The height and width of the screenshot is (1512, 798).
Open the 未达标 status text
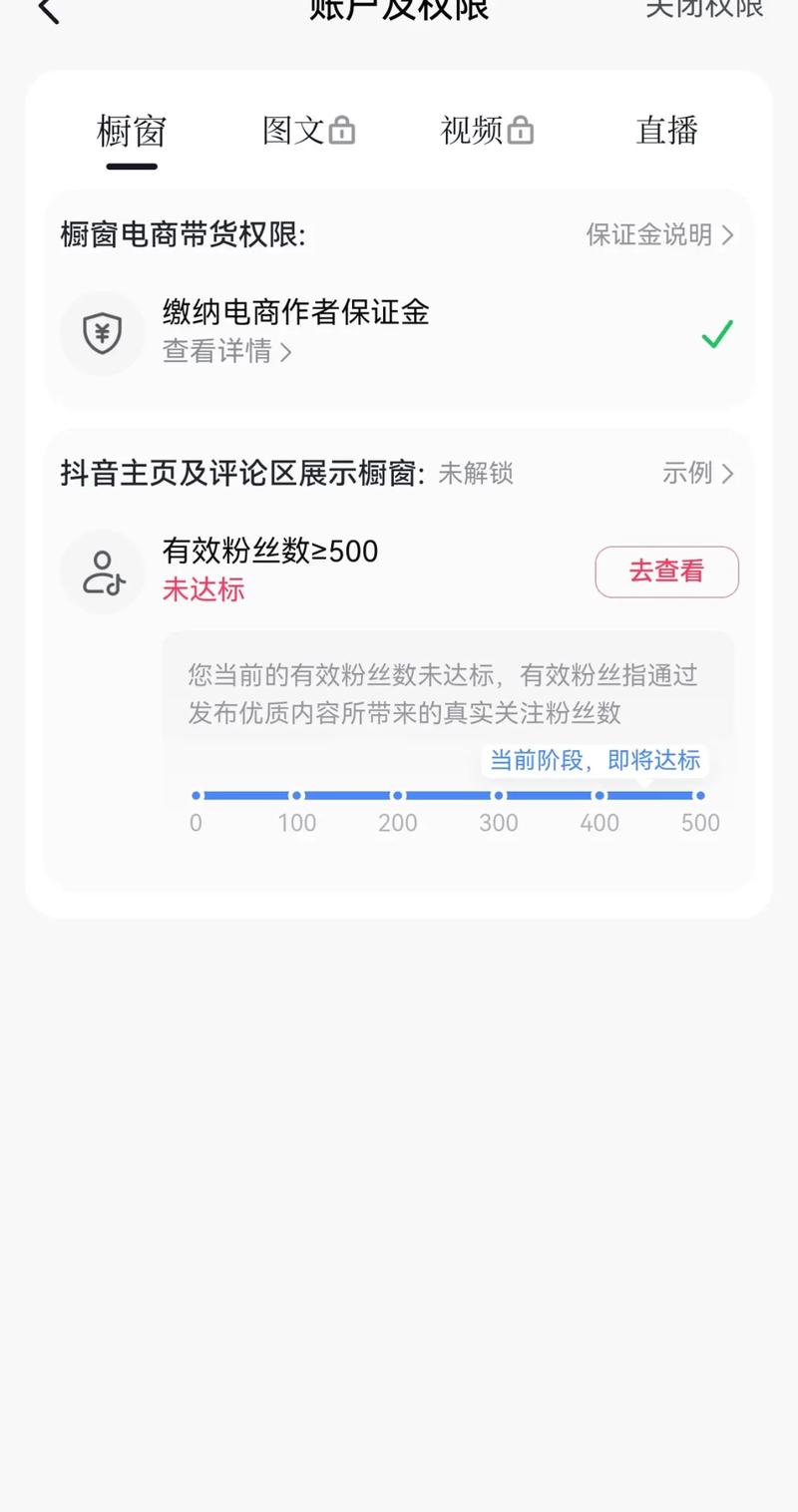point(202,590)
